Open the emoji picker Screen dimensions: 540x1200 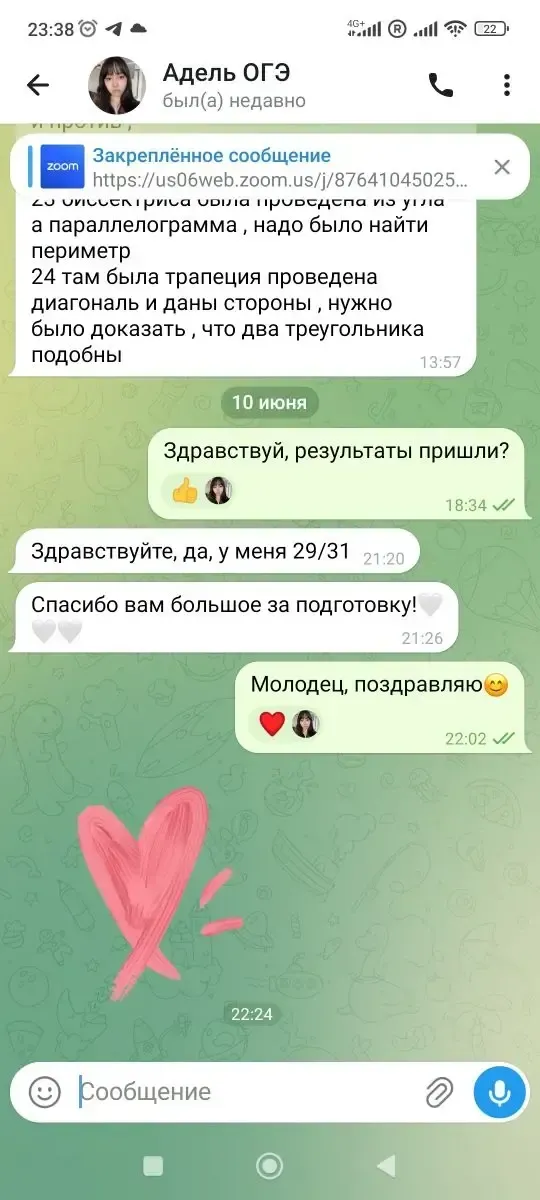[x=44, y=1093]
